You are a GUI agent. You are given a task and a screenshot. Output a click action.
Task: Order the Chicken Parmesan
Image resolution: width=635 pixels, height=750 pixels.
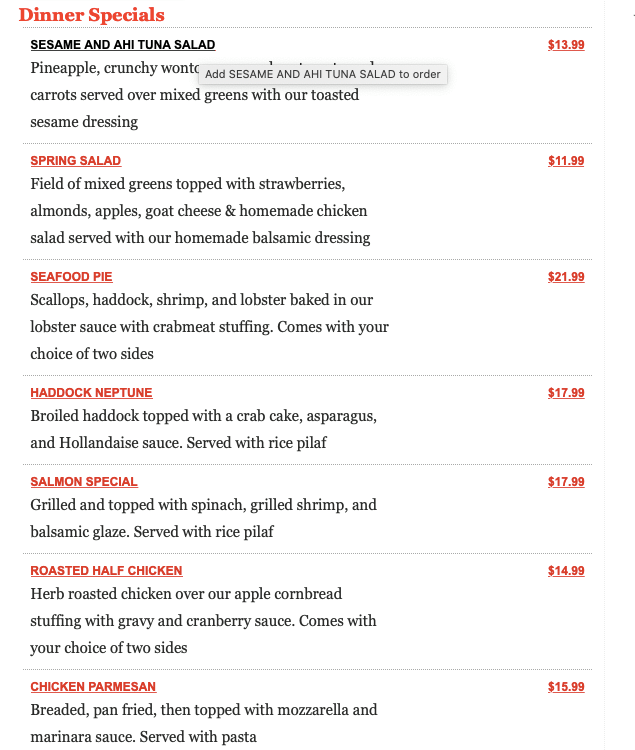tap(93, 687)
